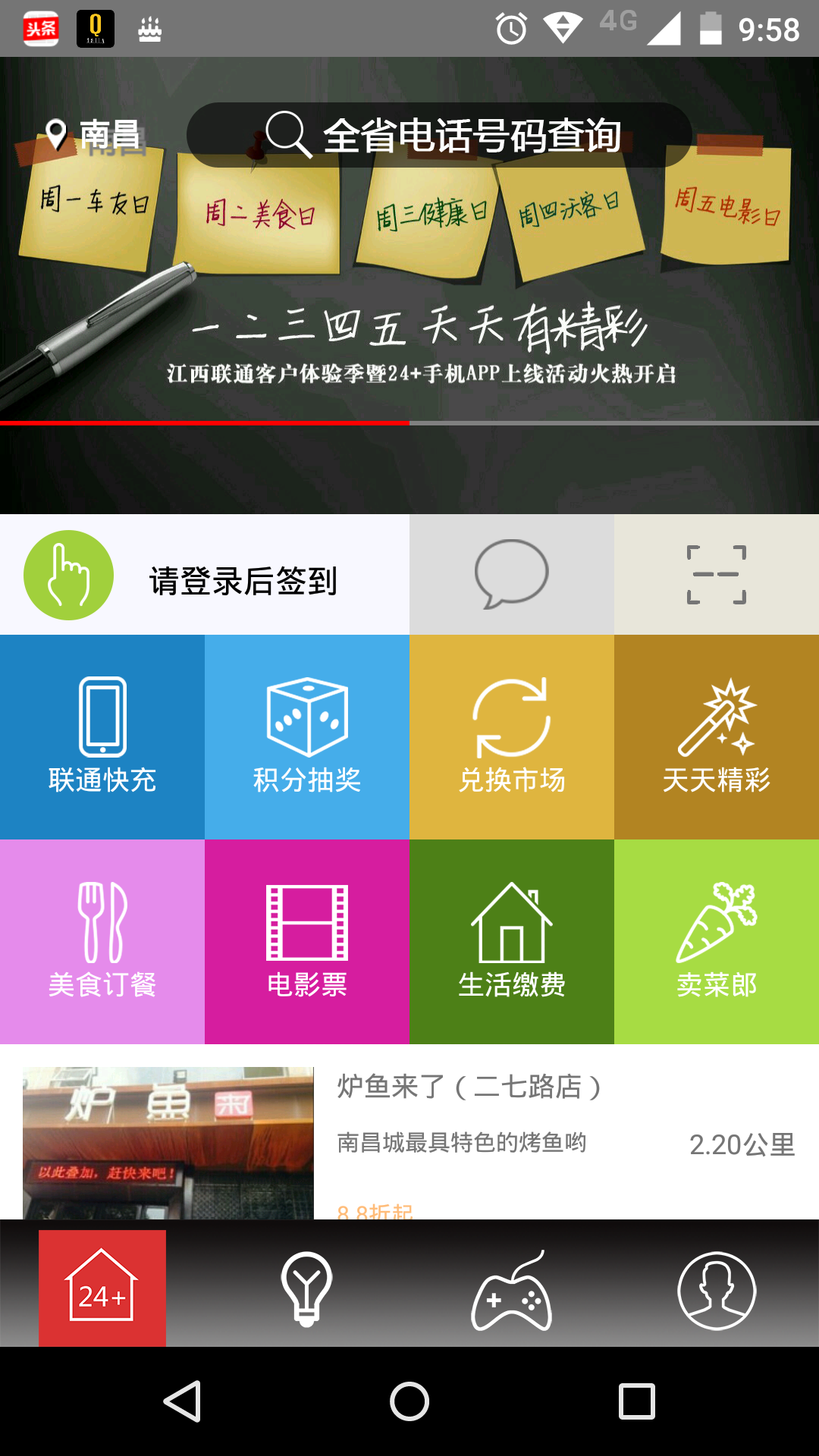Image resolution: width=819 pixels, height=1456 pixels.
Task: Open 联通快充 recharge tile
Action: [x=102, y=737]
